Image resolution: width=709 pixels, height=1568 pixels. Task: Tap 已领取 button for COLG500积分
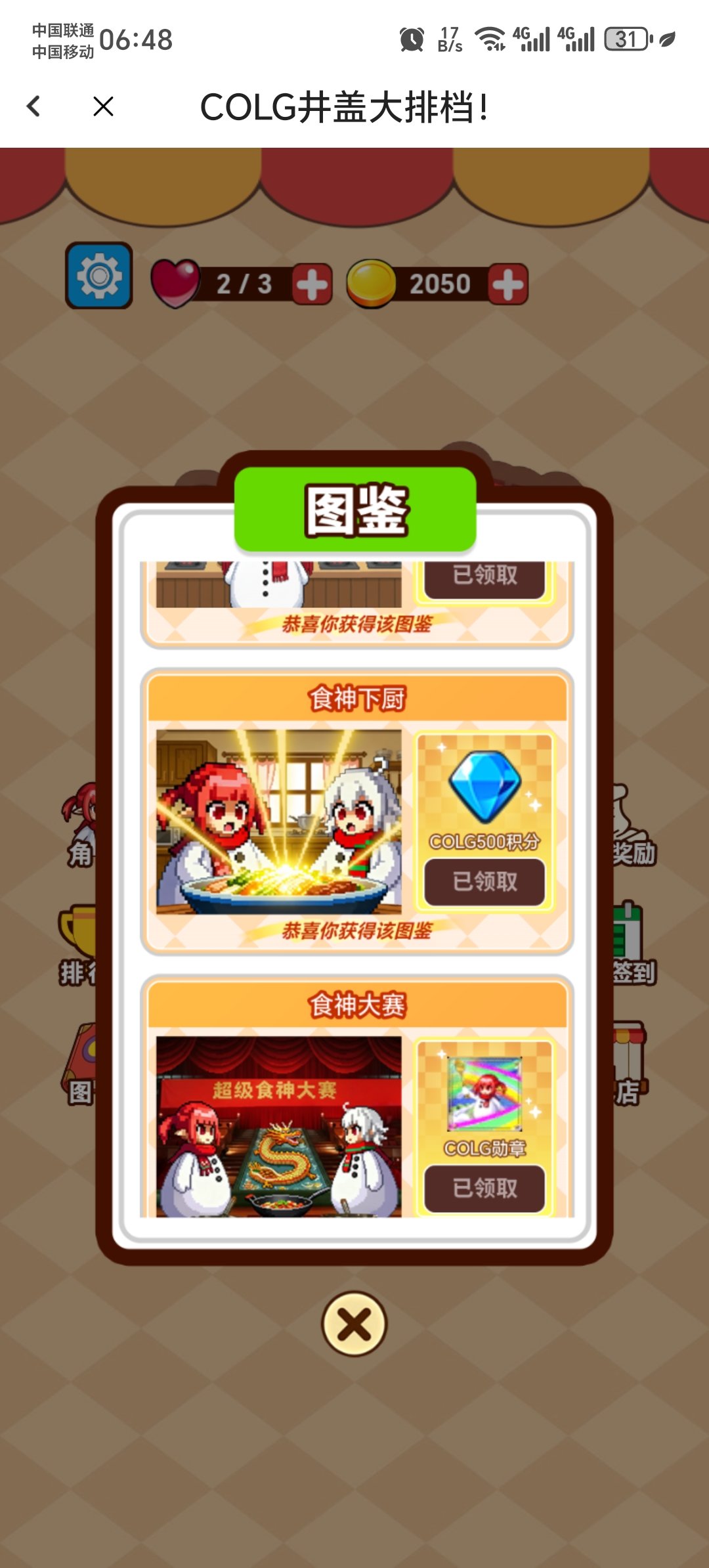(x=484, y=881)
